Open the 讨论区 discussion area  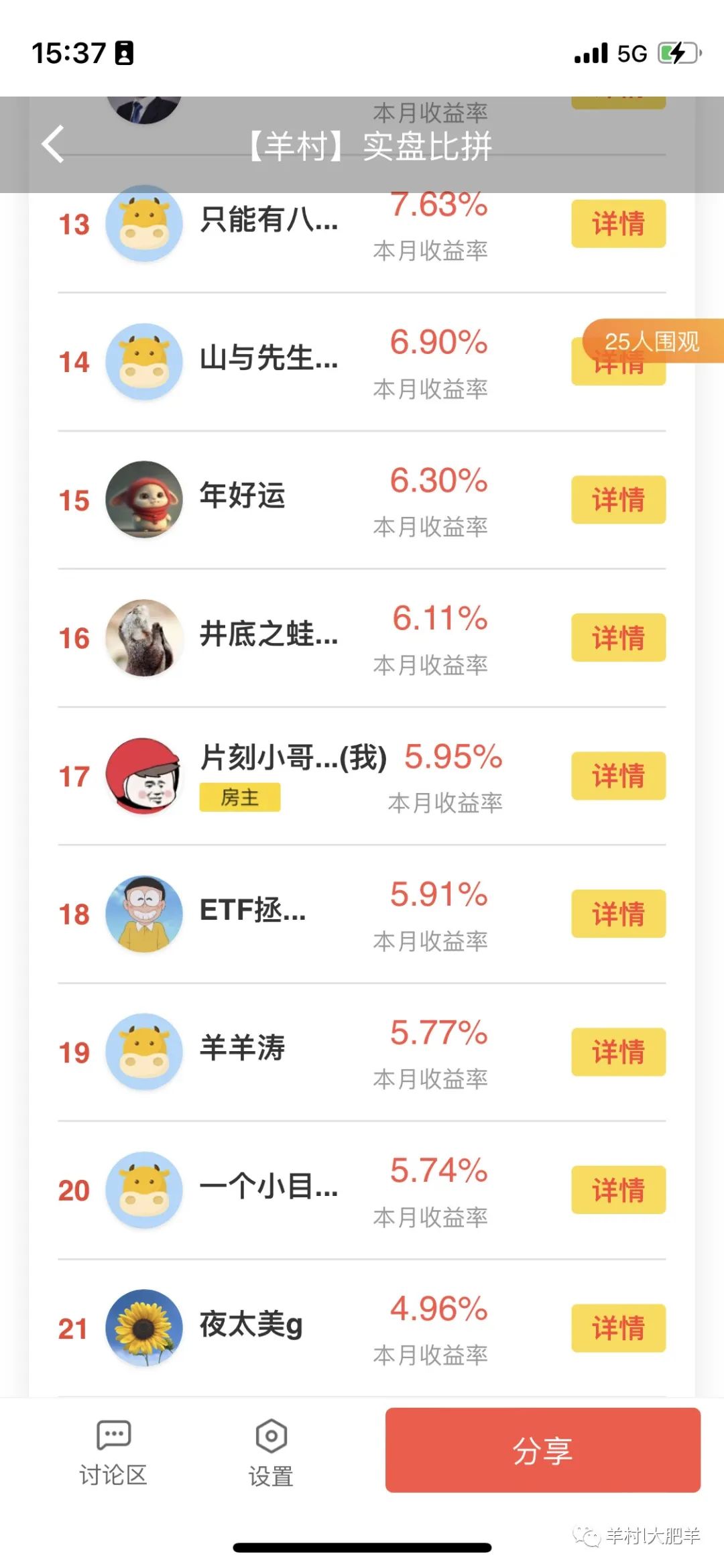tap(113, 1452)
